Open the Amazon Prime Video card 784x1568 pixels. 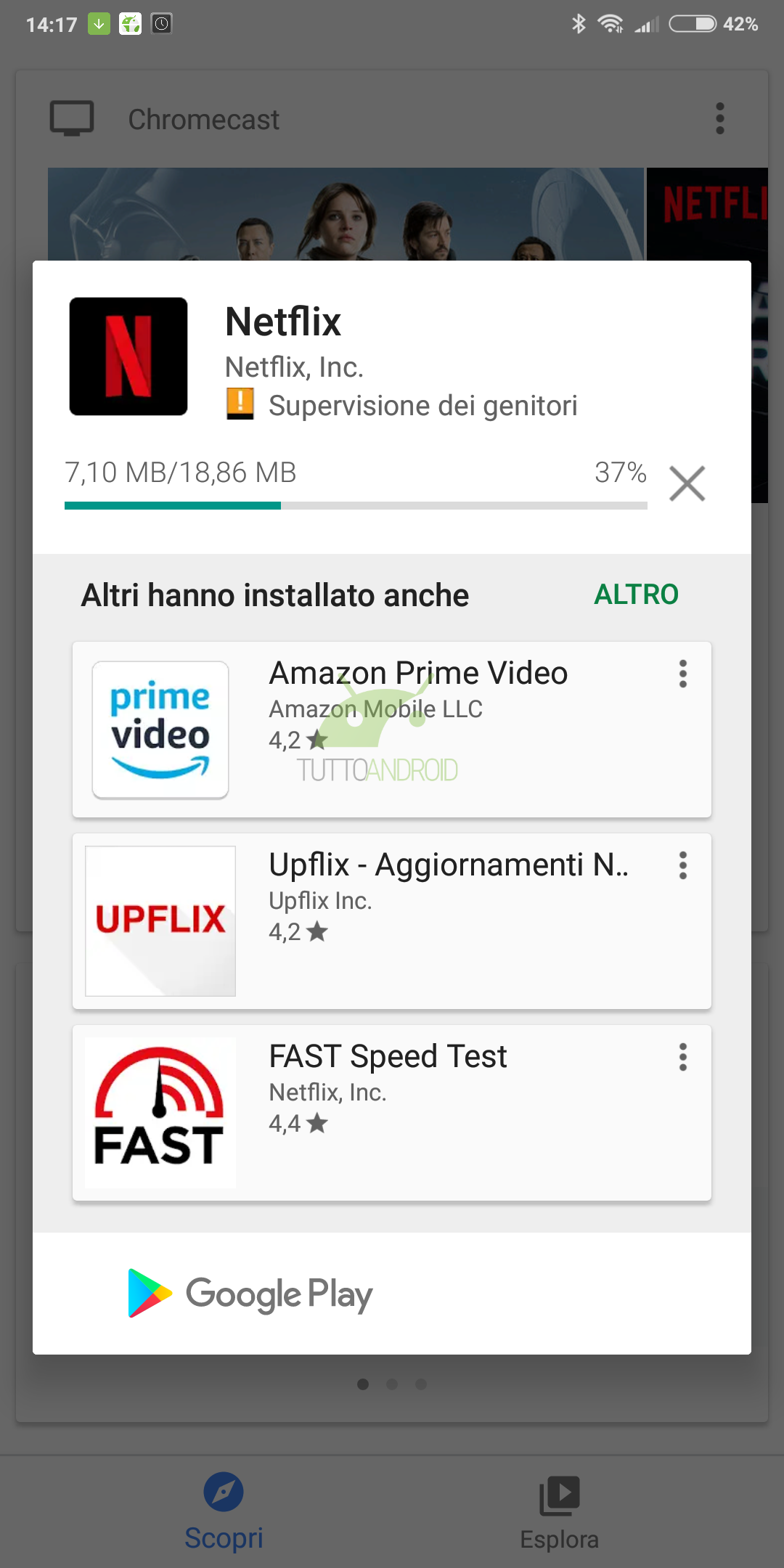click(x=392, y=730)
